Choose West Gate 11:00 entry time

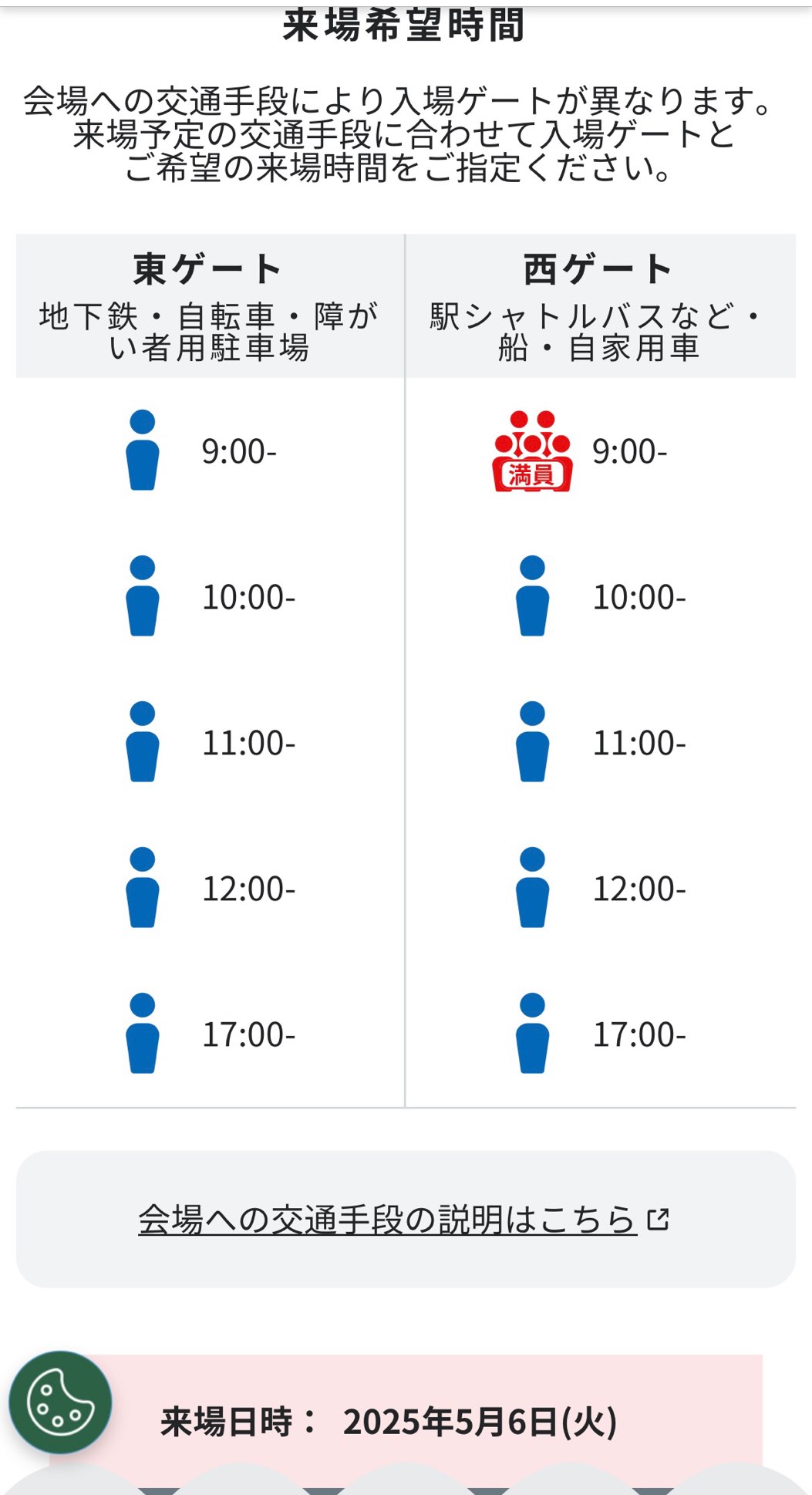click(x=600, y=743)
